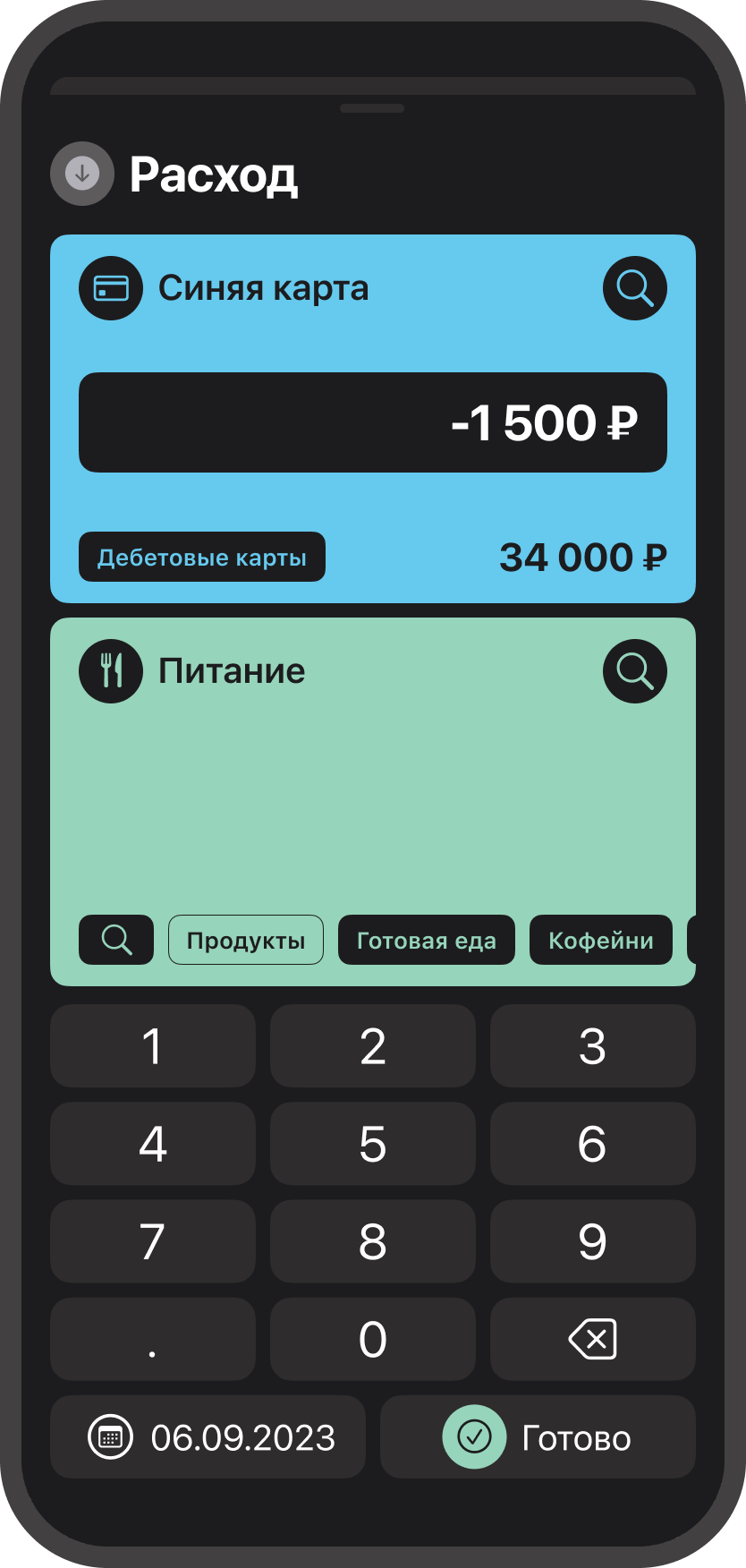
Task: Change the date 06.09.2023
Action: click(x=208, y=1437)
